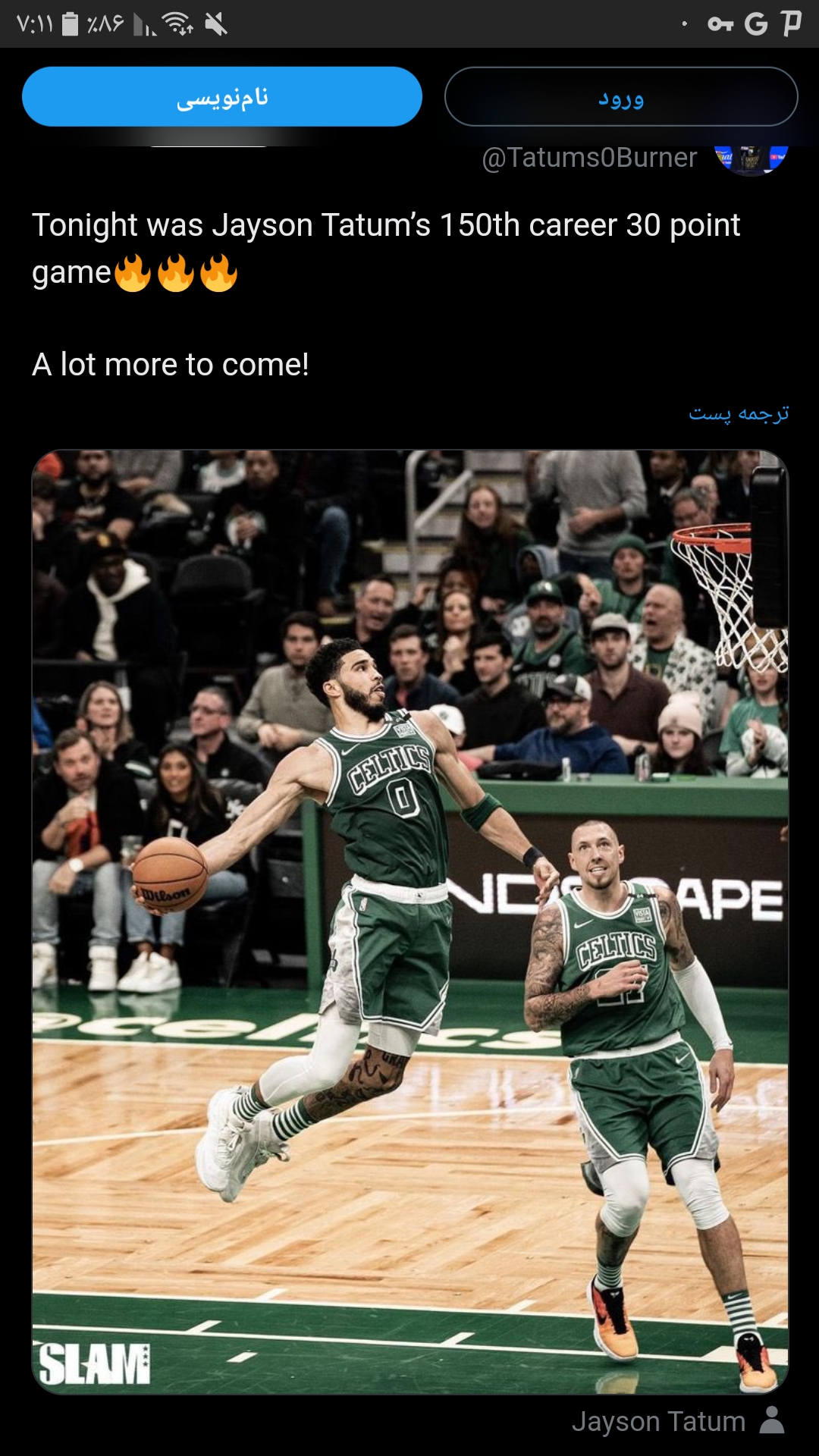The height and width of the screenshot is (1456, 819).
Task: Open the Celtics game photo
Action: [x=410, y=922]
